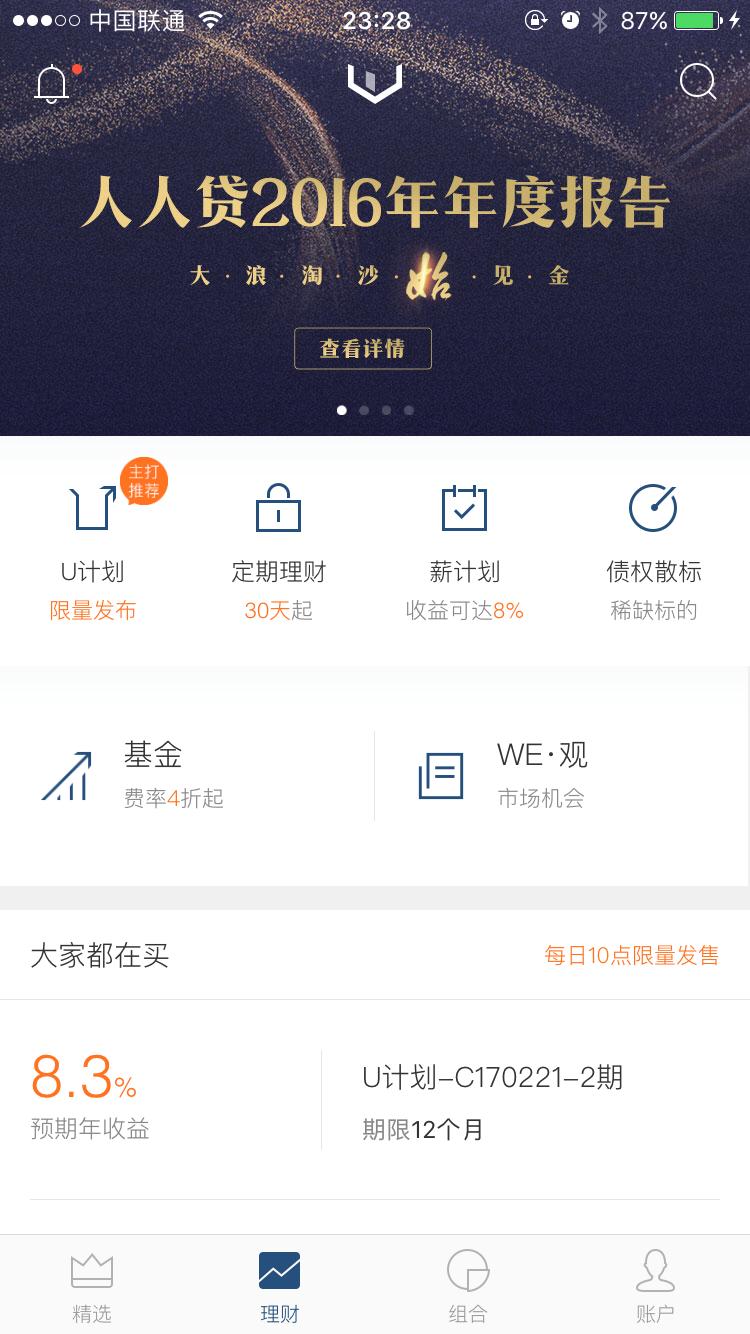Select the fourth carousel indicator dot
The width and height of the screenshot is (750, 1334).
click(x=409, y=410)
